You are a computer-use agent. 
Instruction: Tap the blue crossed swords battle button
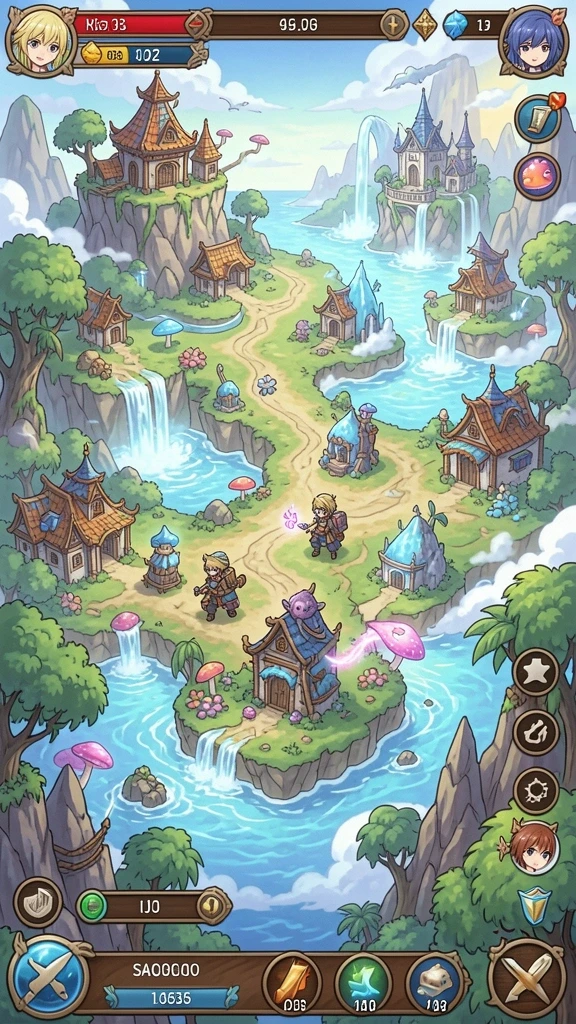(x=50, y=977)
